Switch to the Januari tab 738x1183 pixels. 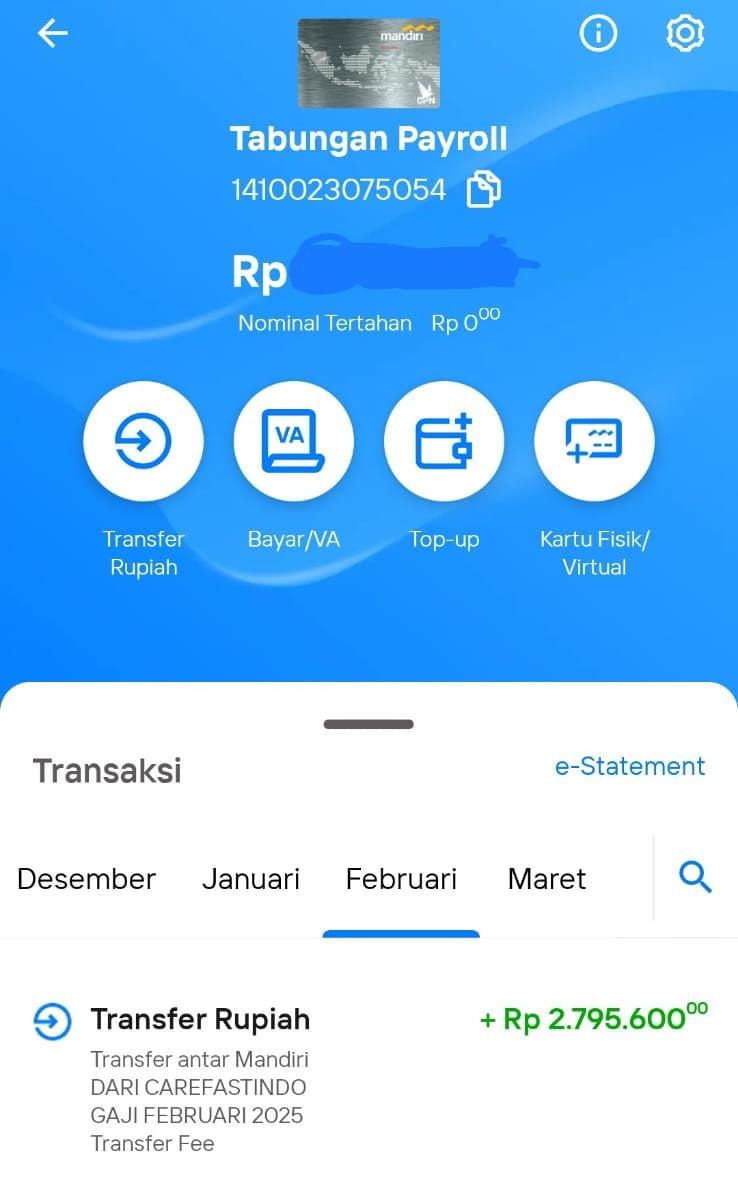pos(251,879)
